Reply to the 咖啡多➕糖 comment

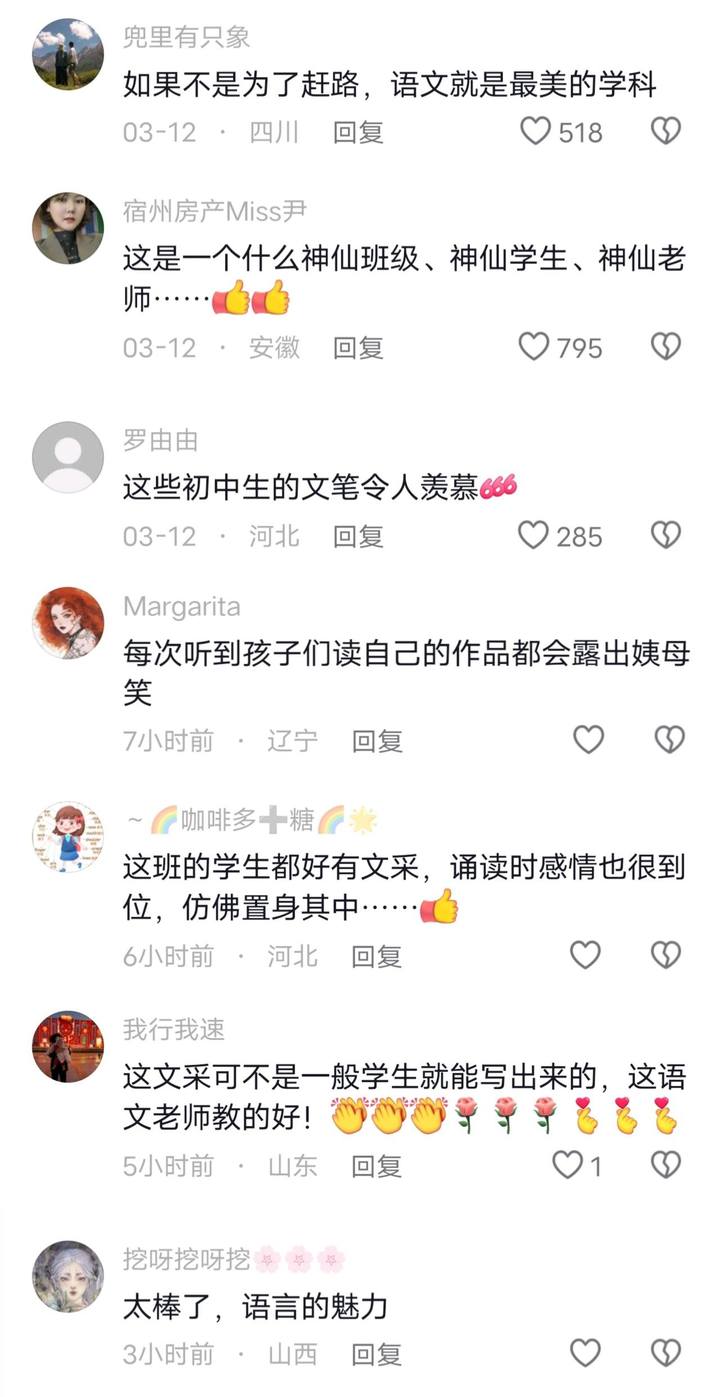tap(376, 956)
